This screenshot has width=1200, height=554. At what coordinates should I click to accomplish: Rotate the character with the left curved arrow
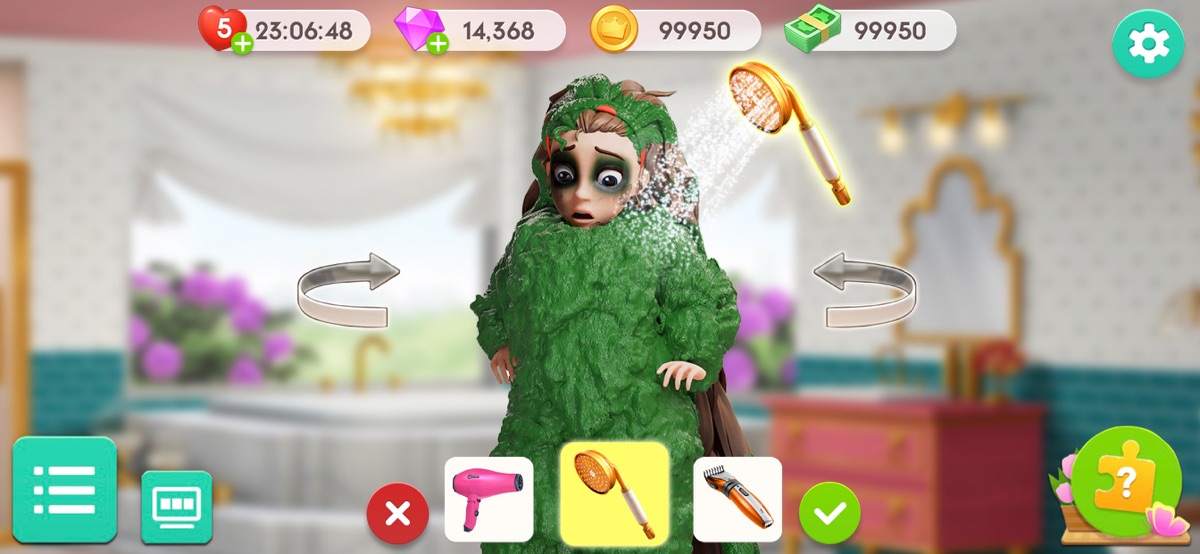348,290
